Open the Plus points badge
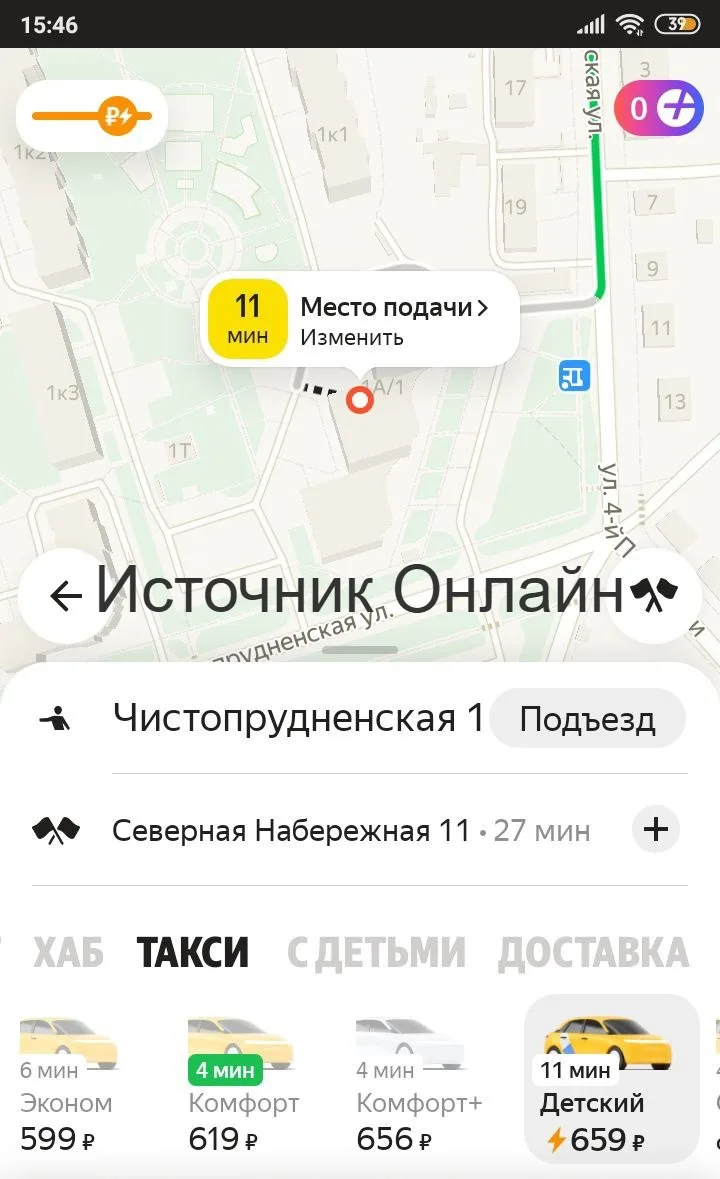The image size is (720, 1179). (x=658, y=109)
